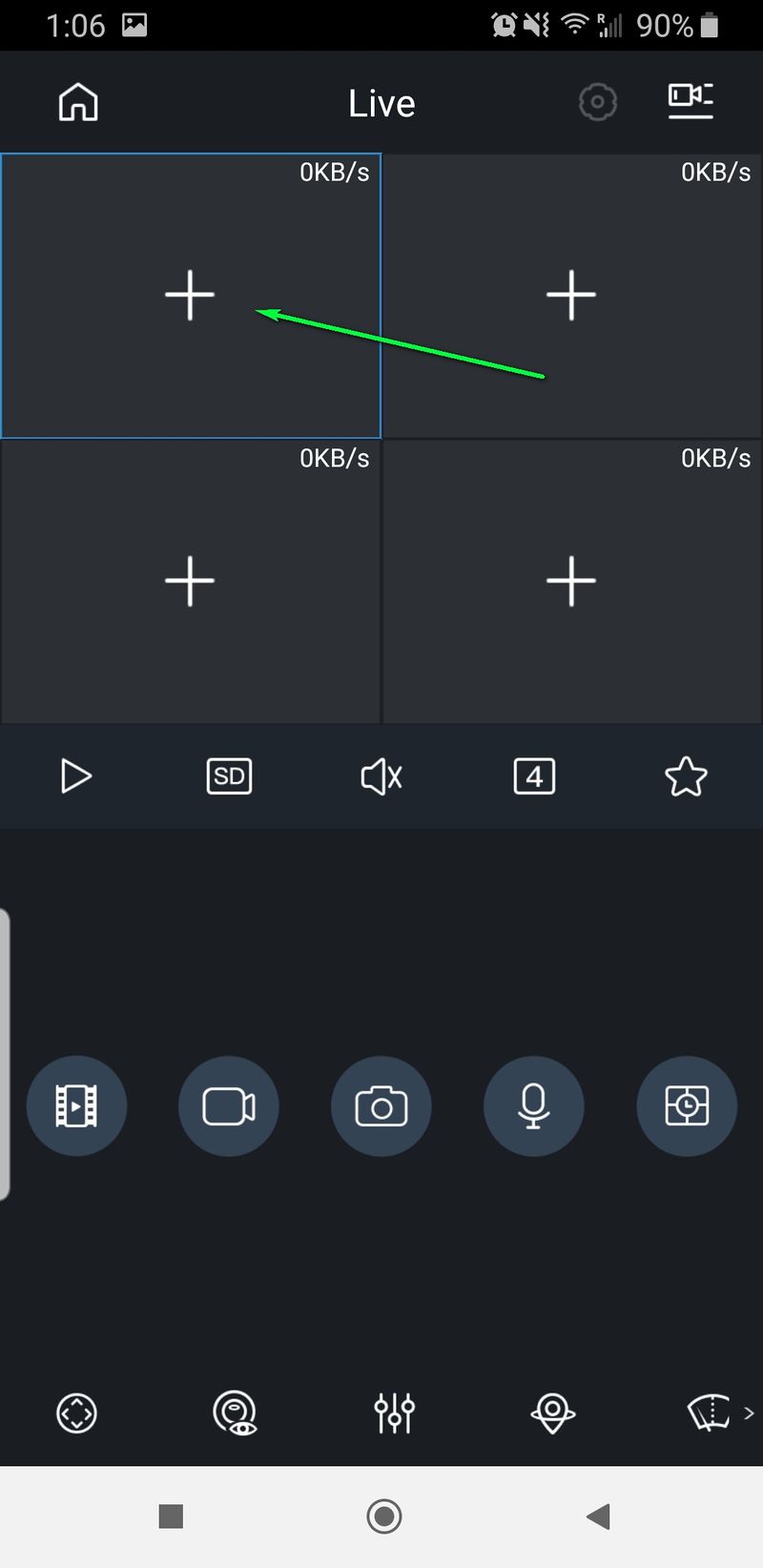Toggle the muted speaker audio

point(381,777)
